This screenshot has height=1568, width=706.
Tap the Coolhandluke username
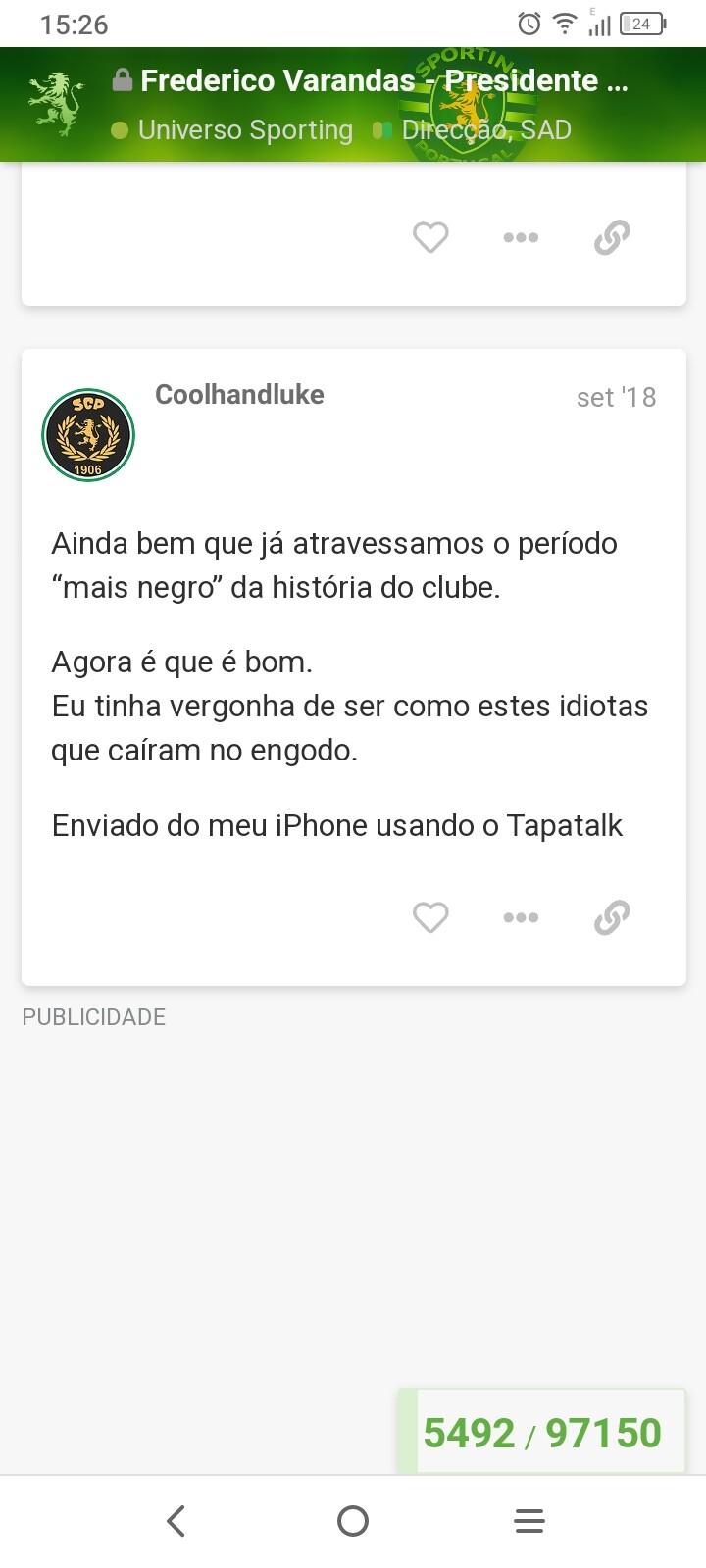tap(239, 394)
